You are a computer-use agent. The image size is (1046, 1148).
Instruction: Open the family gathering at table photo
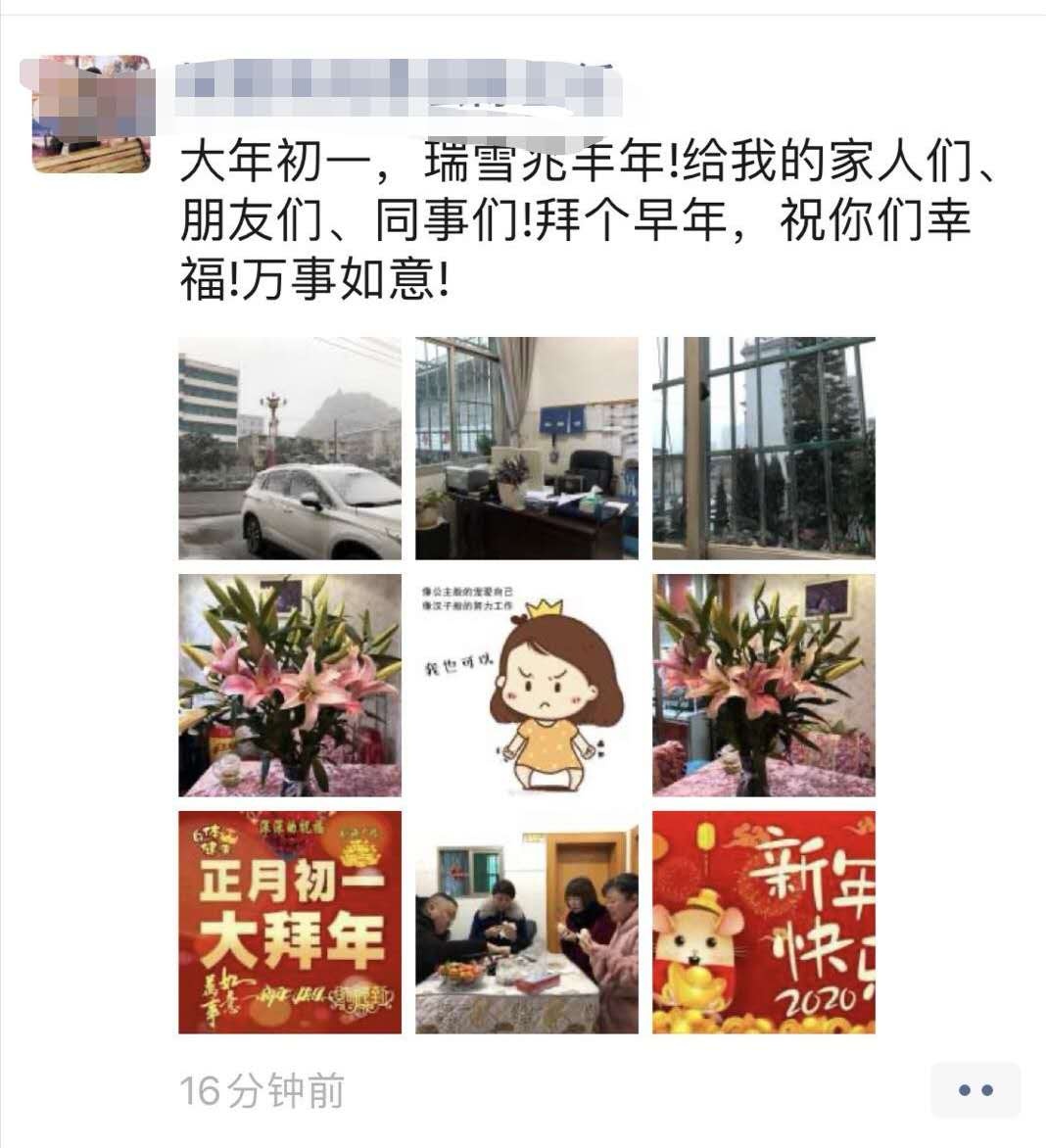[527, 922]
